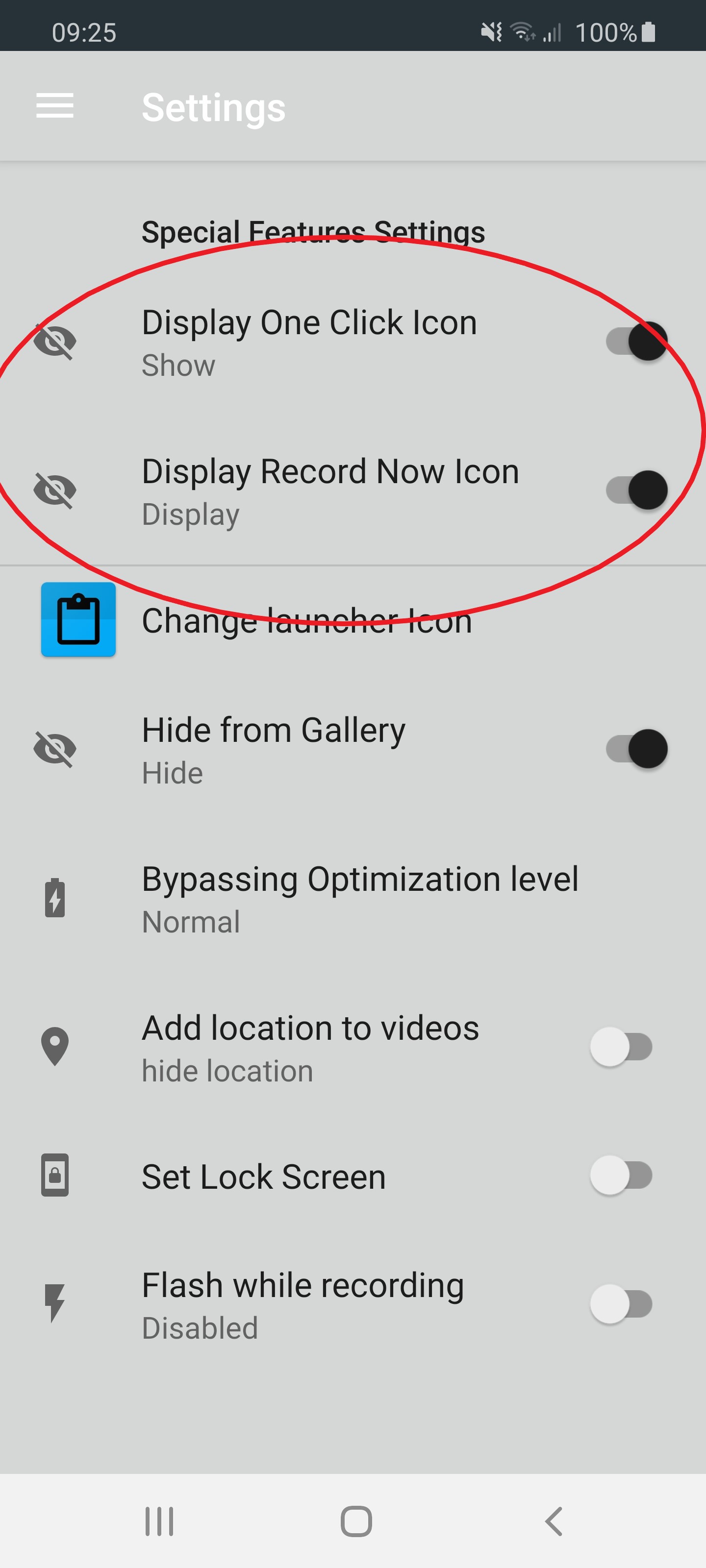The image size is (706, 1568).
Task: Enable Flash while recording
Action: pyautogui.click(x=621, y=1304)
